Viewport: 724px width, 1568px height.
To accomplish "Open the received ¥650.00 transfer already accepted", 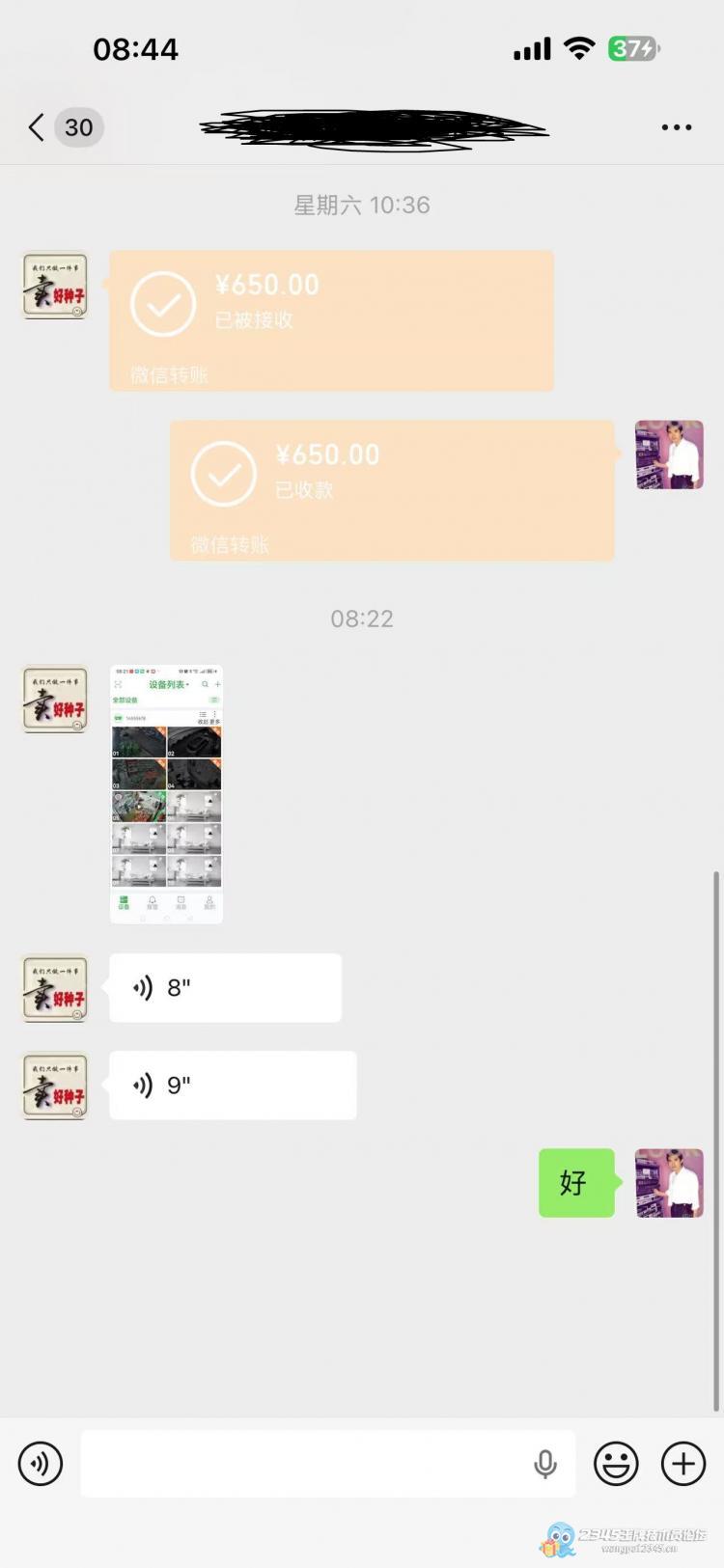I will click(x=331, y=320).
